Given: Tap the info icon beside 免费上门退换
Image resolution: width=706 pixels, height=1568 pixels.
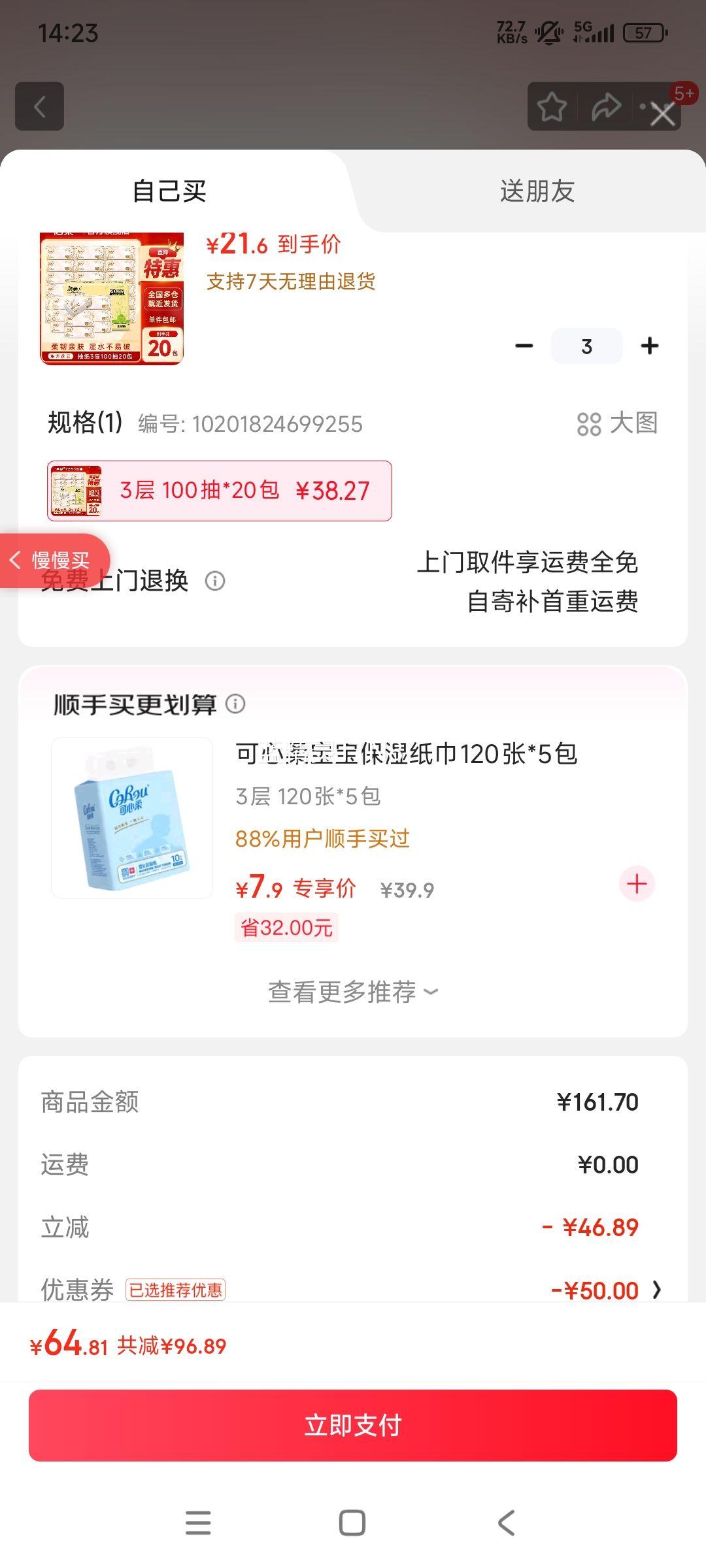Looking at the screenshot, I should [x=216, y=581].
